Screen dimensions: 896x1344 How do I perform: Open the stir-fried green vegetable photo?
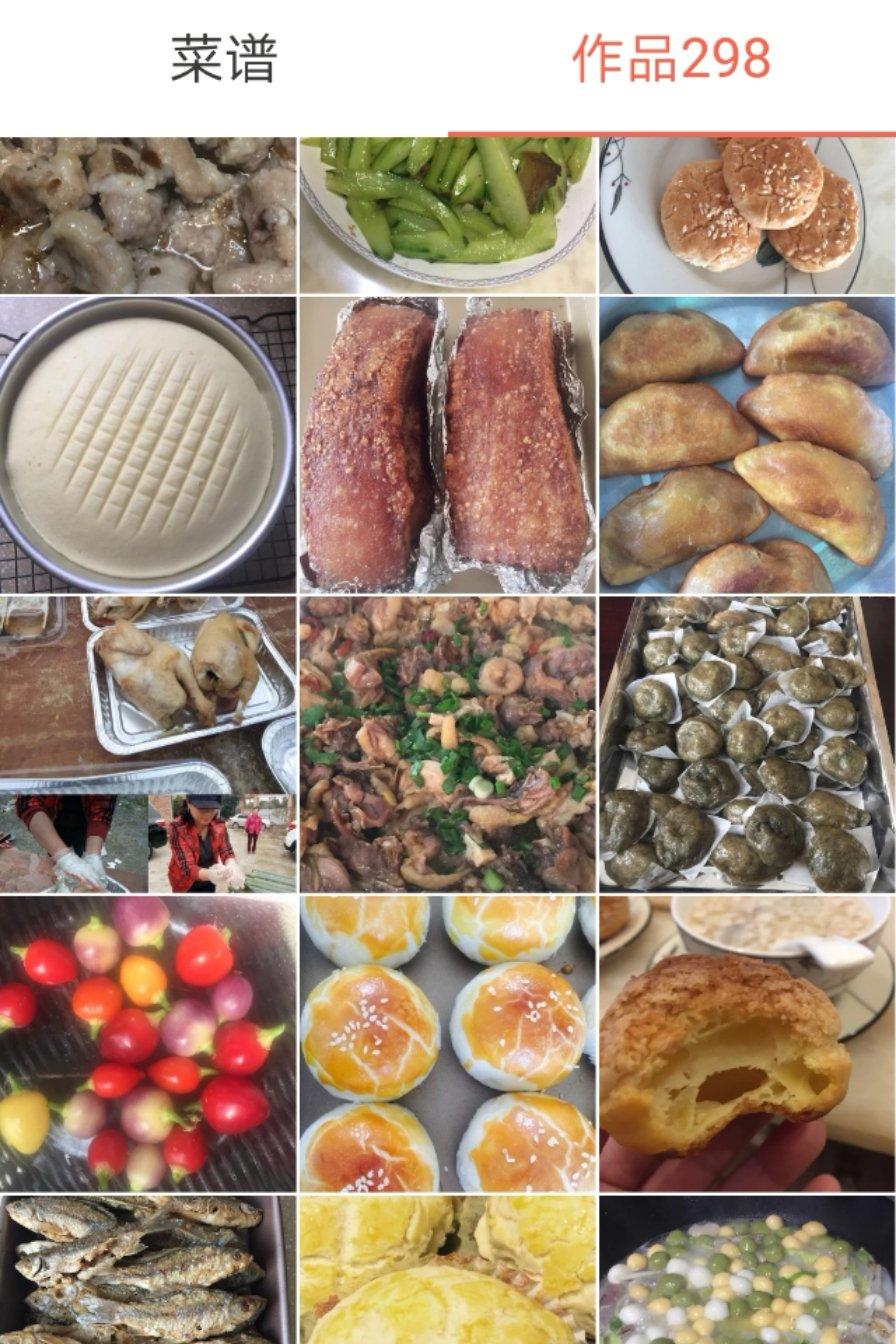pos(447,214)
